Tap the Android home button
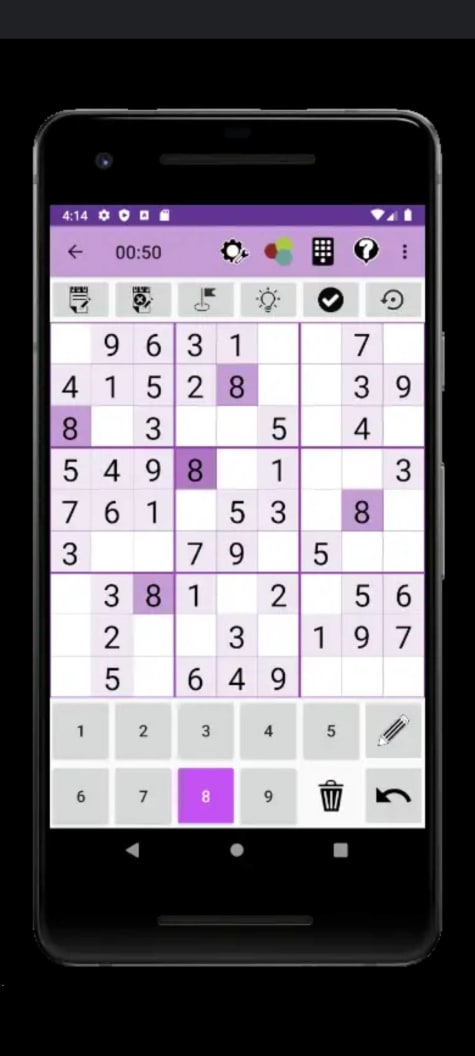475x1056 pixels. point(236,850)
